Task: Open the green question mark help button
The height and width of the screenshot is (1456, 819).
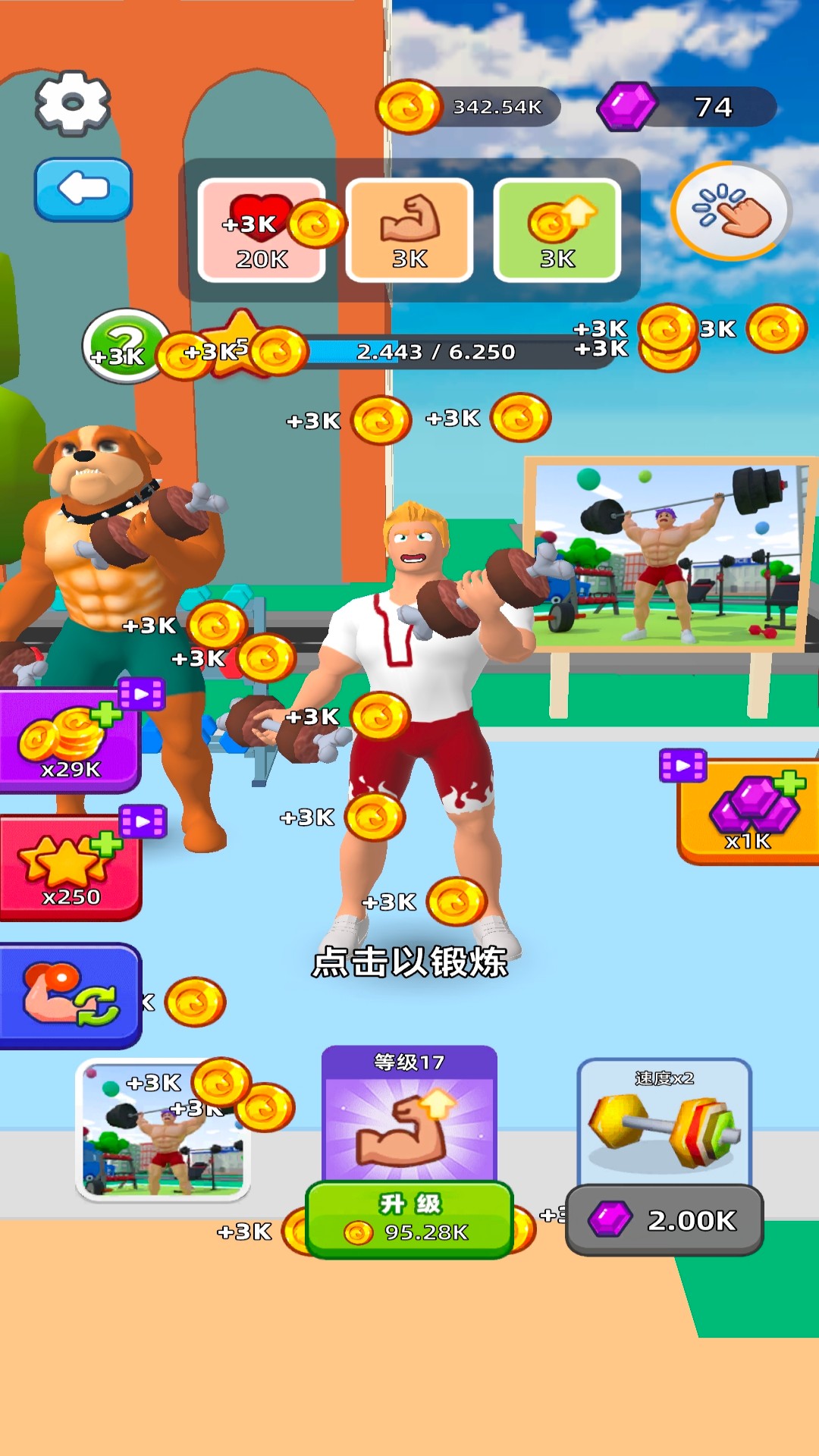Action: (124, 345)
